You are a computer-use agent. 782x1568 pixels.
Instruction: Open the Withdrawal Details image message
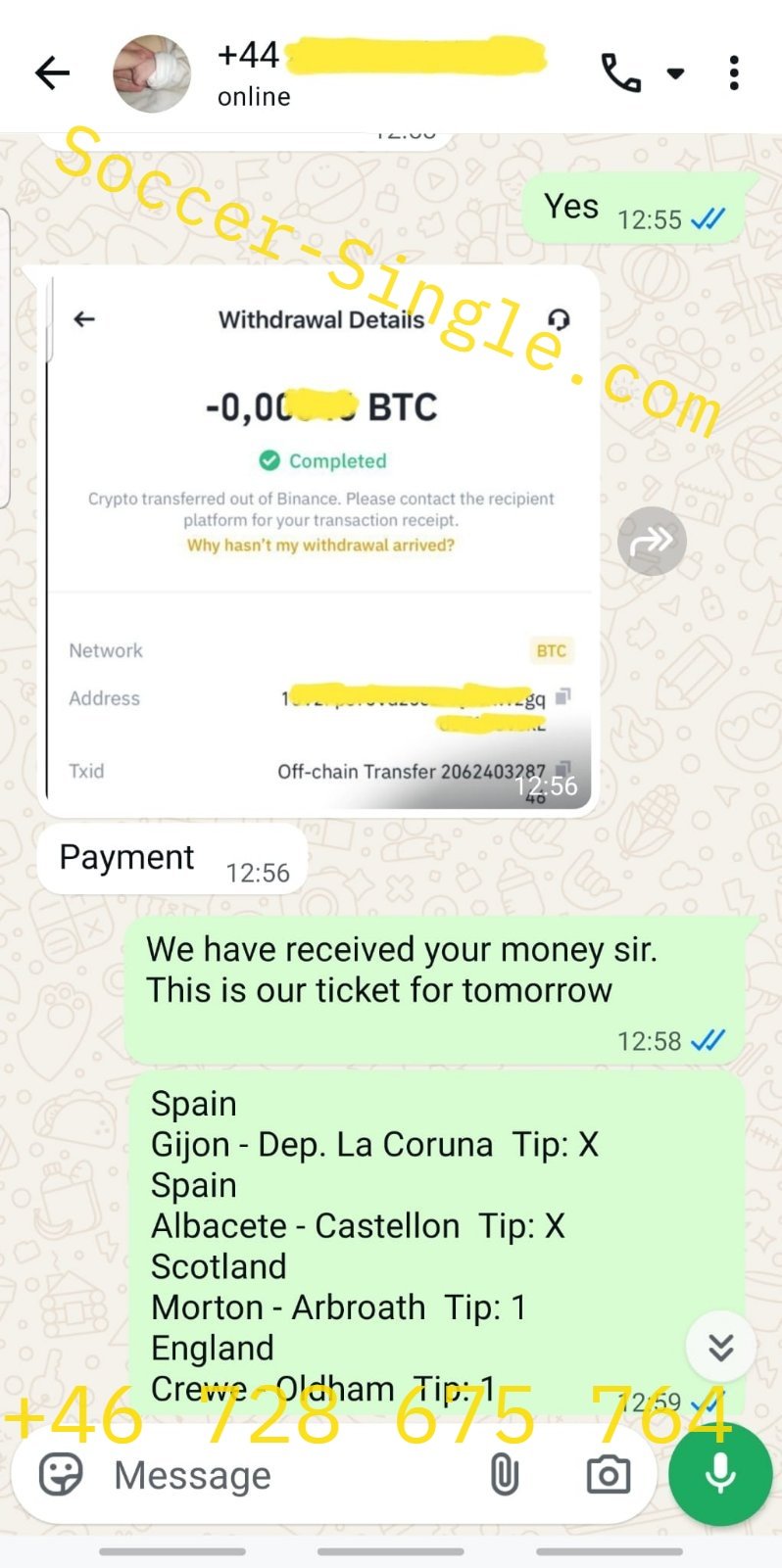tap(319, 541)
